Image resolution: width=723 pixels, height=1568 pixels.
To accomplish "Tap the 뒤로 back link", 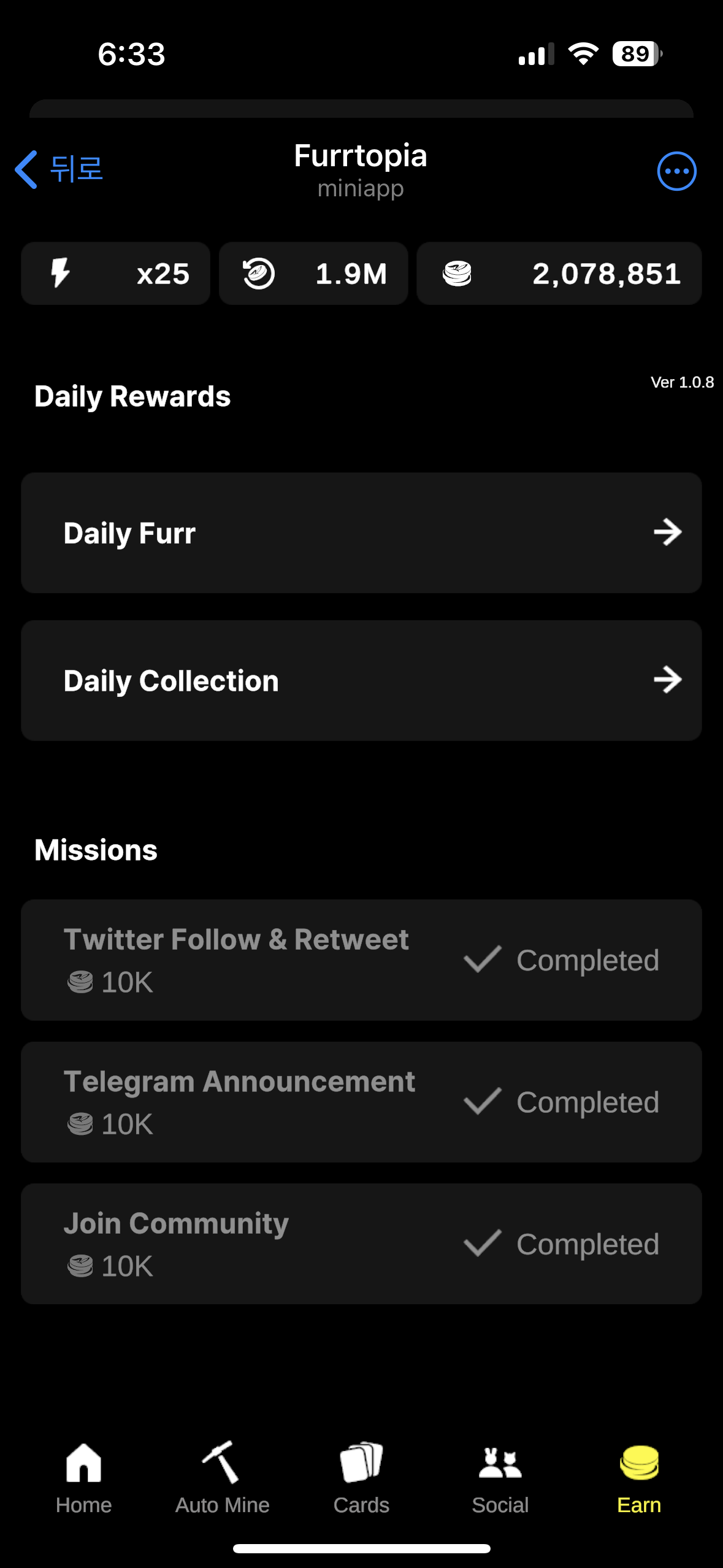I will 58,169.
